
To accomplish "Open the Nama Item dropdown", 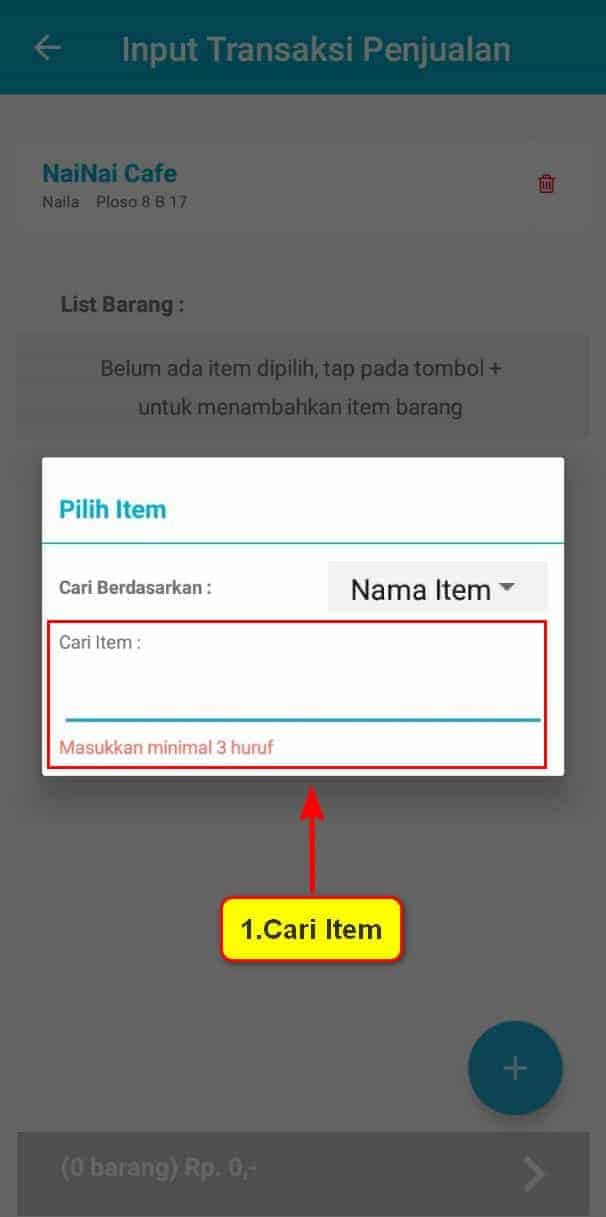I will pos(437,588).
